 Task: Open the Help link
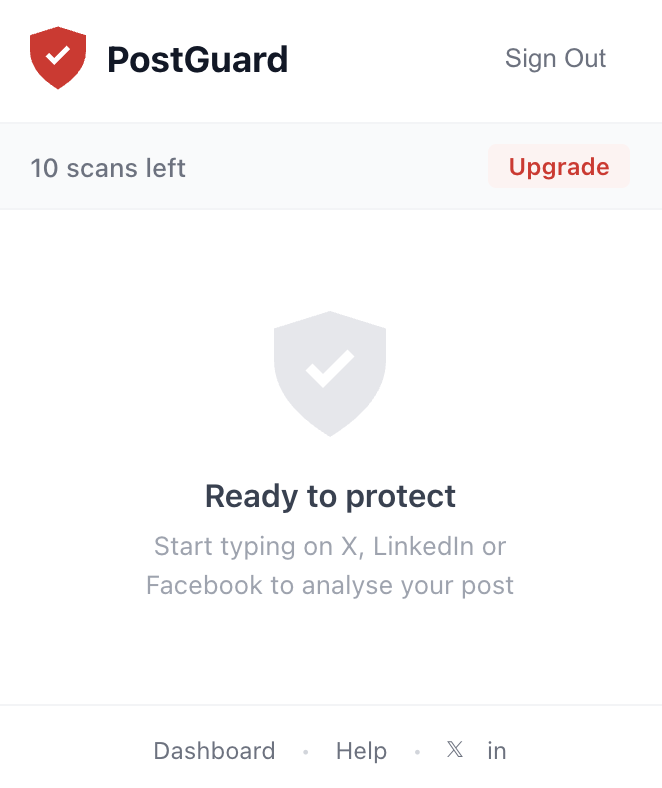[x=361, y=751]
